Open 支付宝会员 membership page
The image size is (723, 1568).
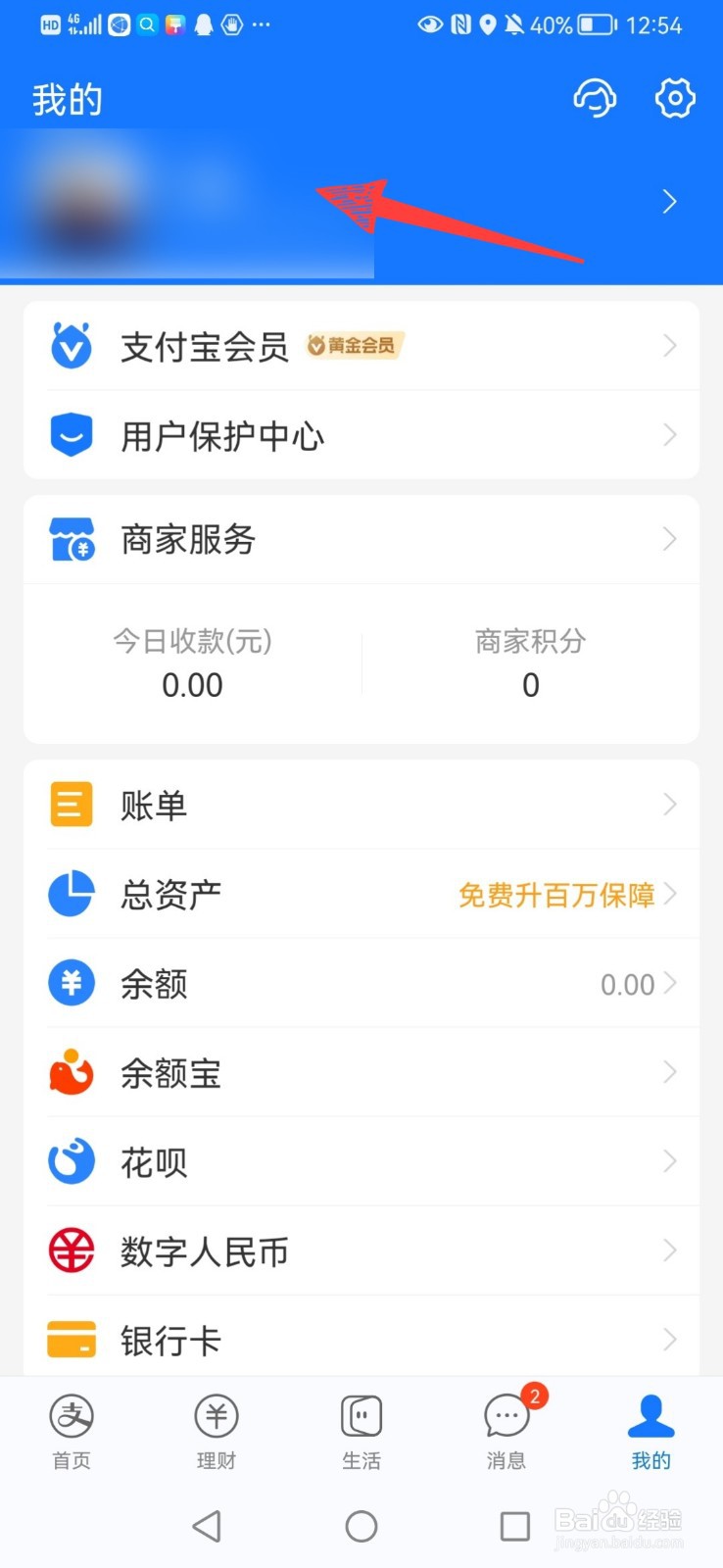(361, 346)
